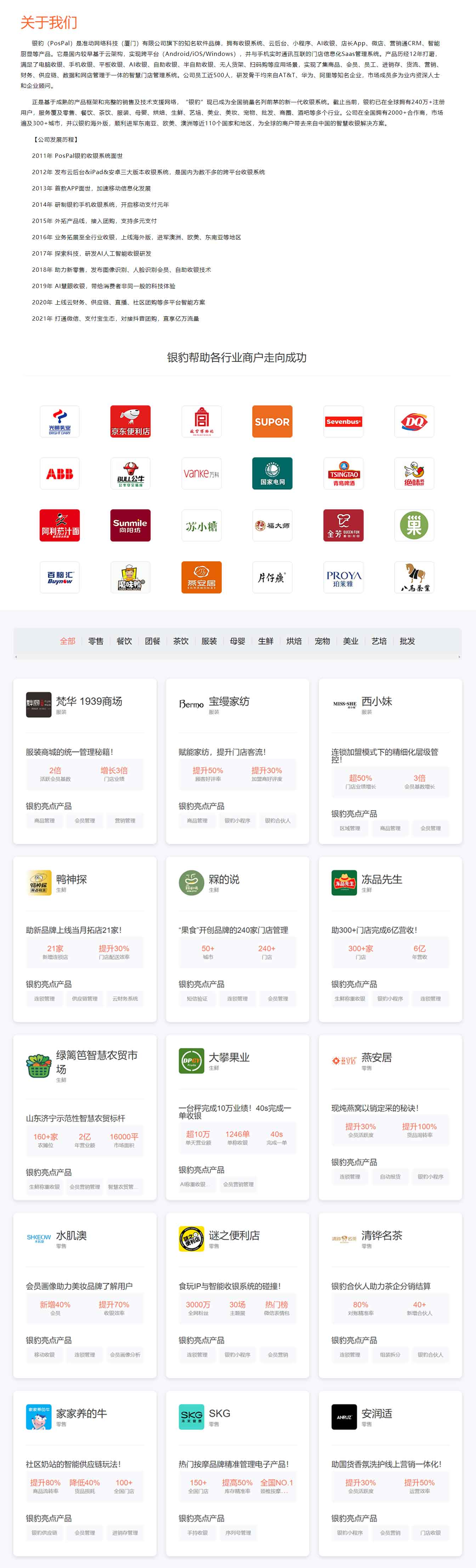
Task: Select the 零售 category tab
Action: pyautogui.click(x=96, y=641)
